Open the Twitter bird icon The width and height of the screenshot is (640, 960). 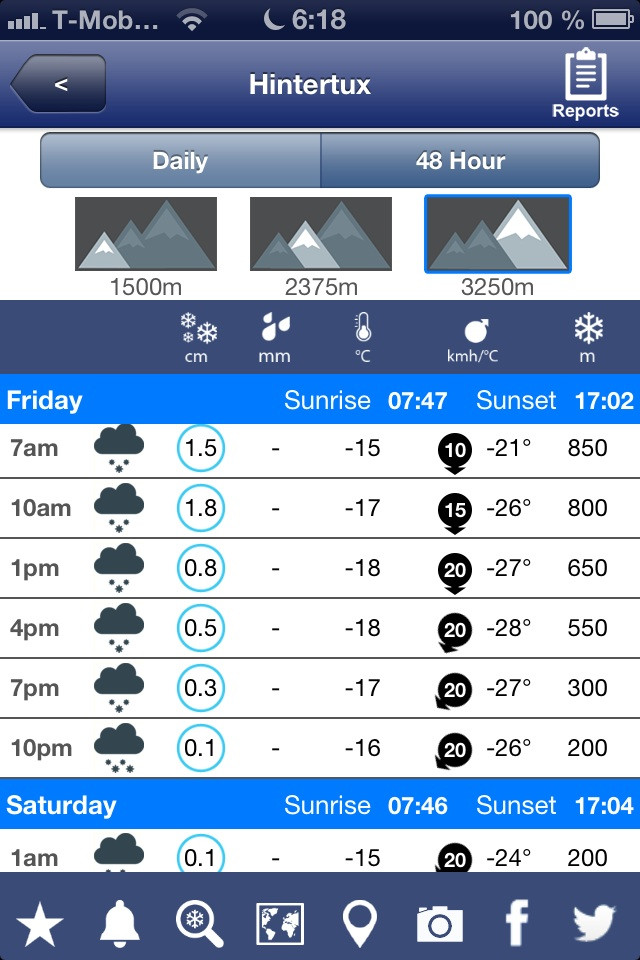point(596,924)
